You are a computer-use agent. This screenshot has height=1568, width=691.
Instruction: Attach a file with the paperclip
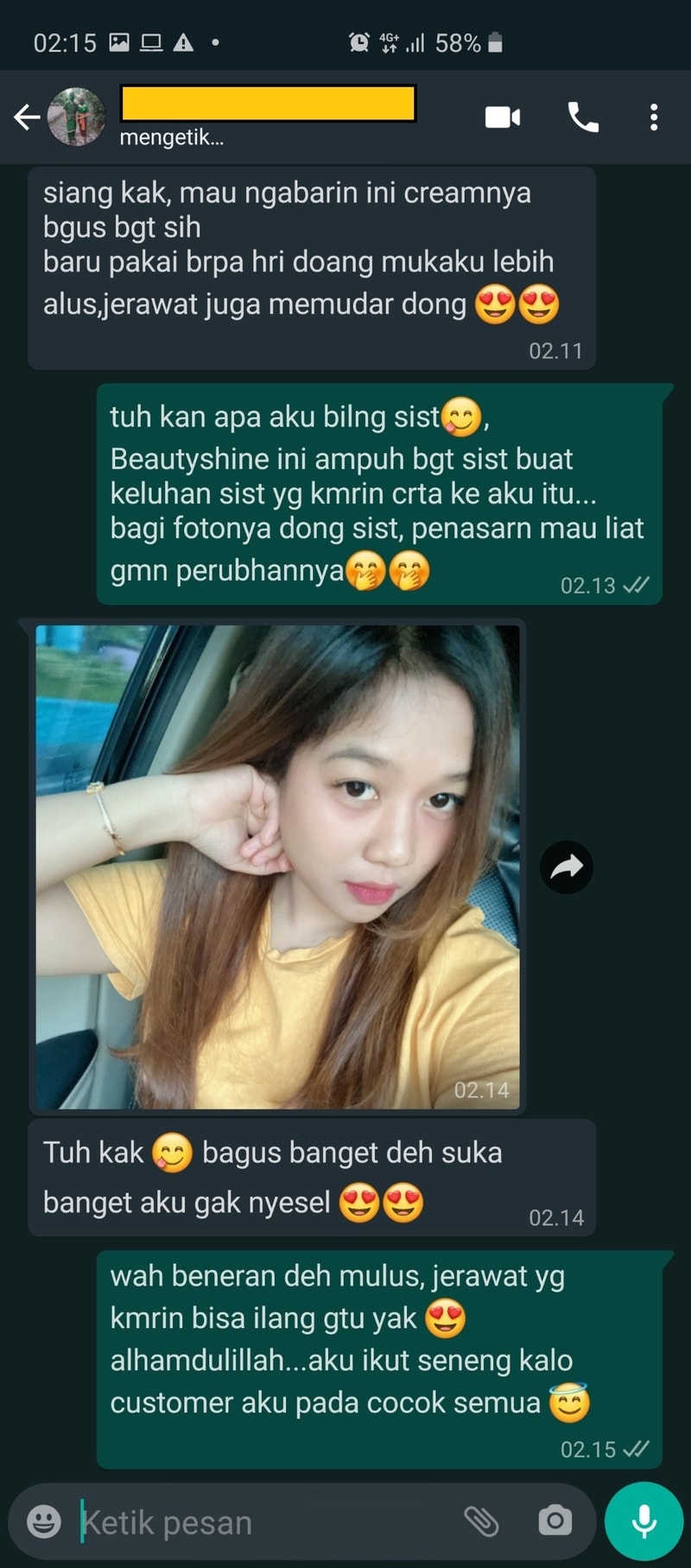(481, 1521)
